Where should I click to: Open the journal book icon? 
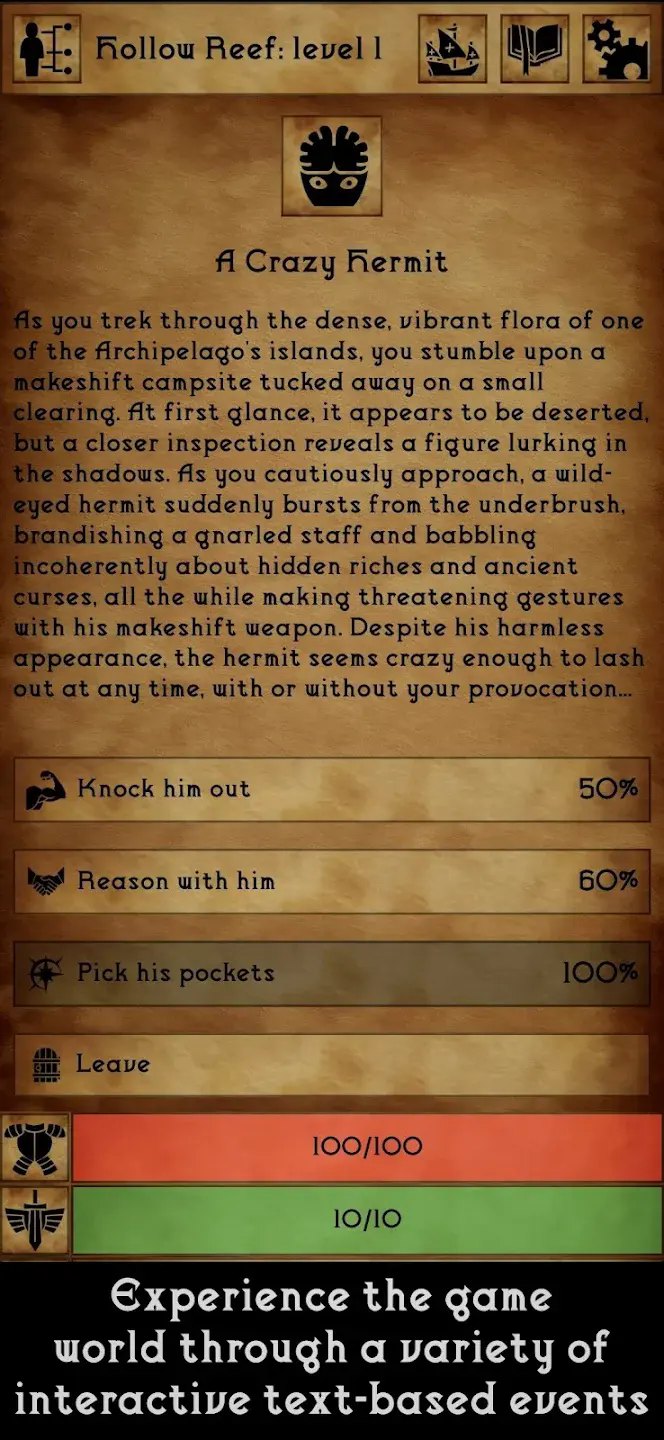click(x=534, y=49)
